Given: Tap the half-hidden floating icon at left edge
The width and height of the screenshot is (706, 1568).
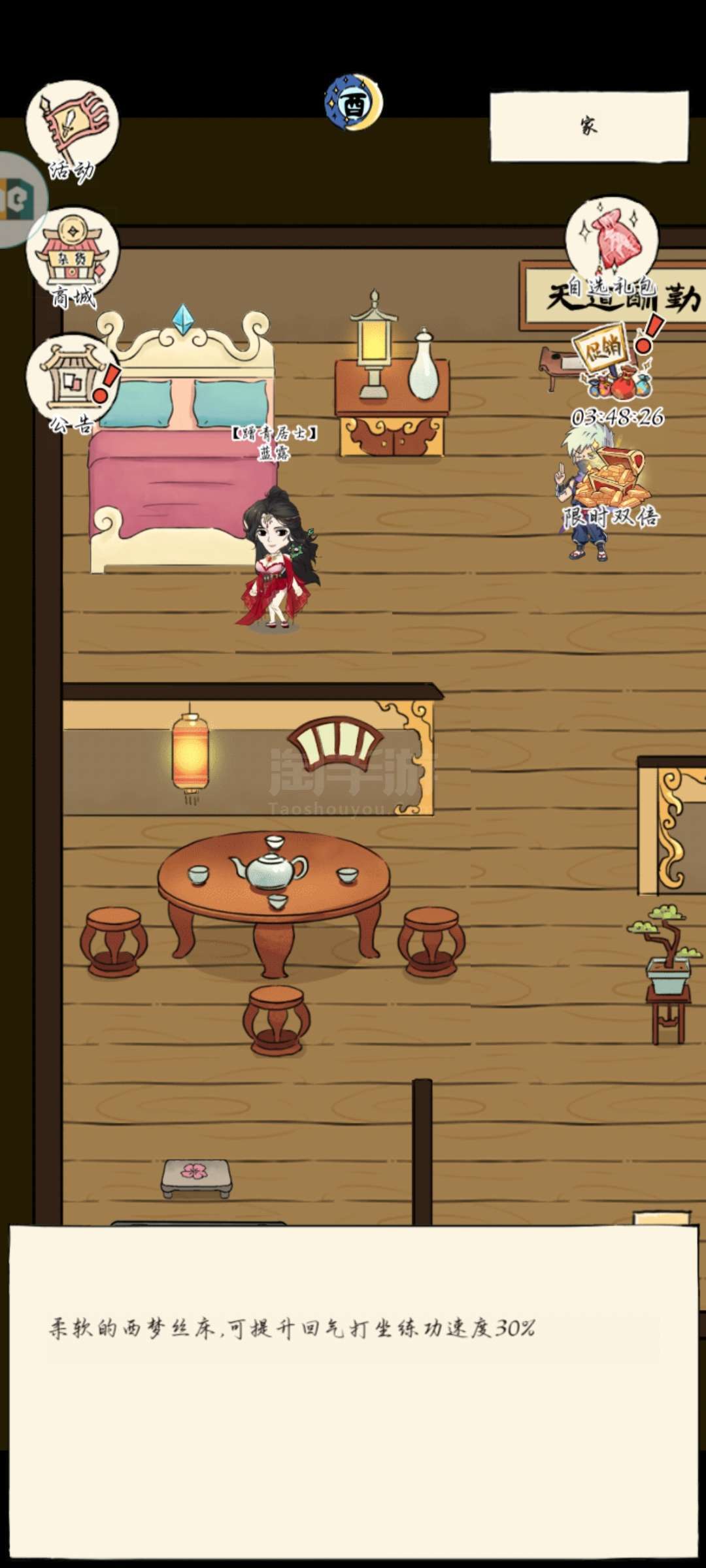Looking at the screenshot, I should coord(21,199).
